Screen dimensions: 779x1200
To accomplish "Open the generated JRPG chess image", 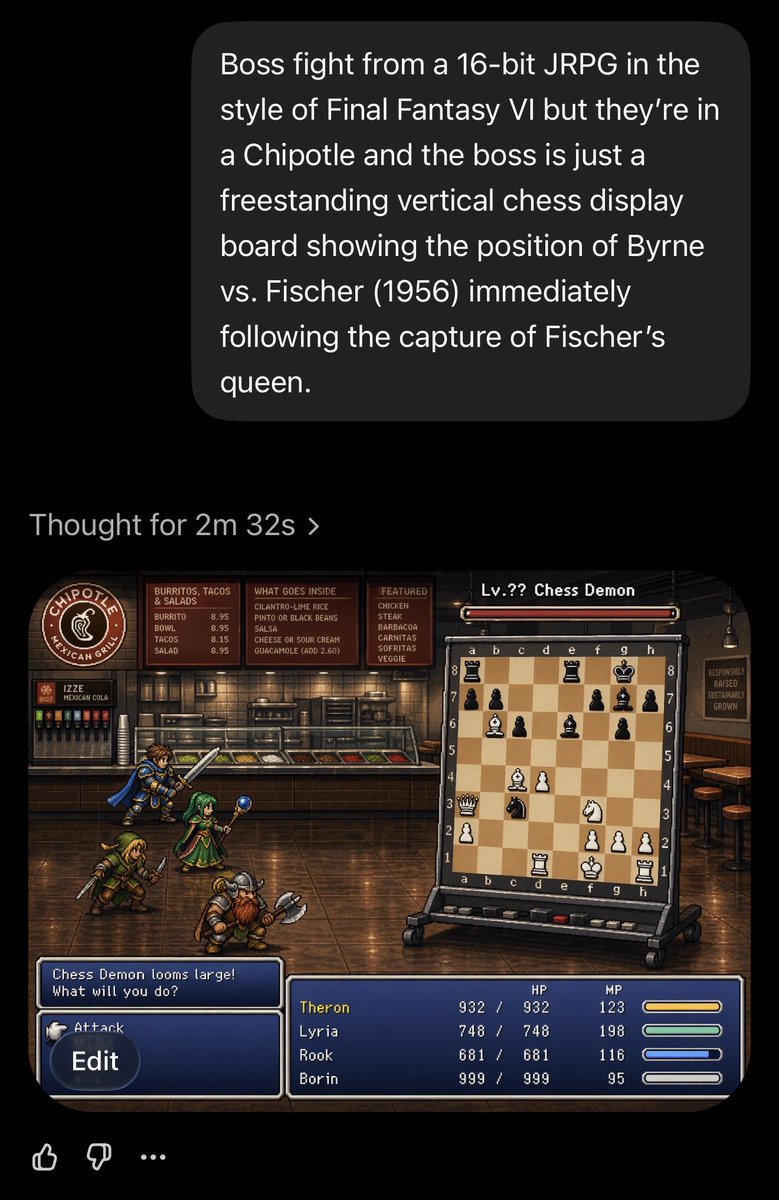I will 390,800.
